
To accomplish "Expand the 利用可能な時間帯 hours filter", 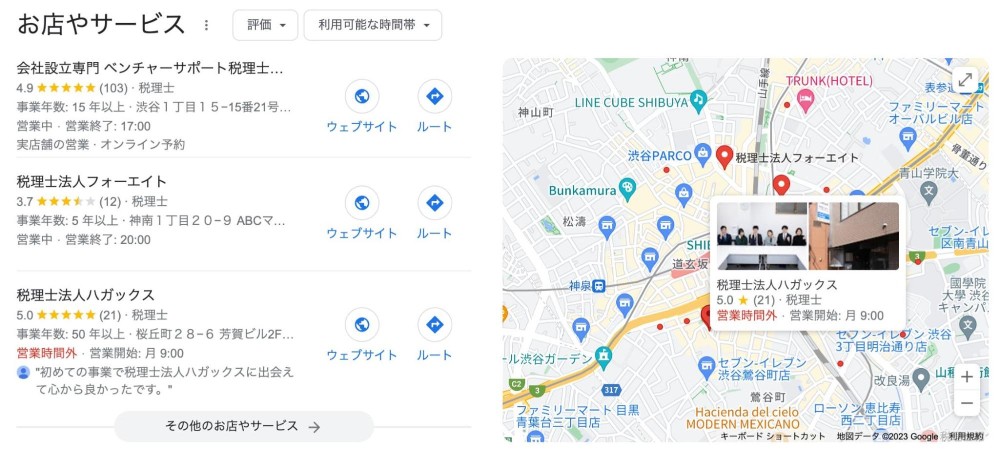I will [x=372, y=25].
